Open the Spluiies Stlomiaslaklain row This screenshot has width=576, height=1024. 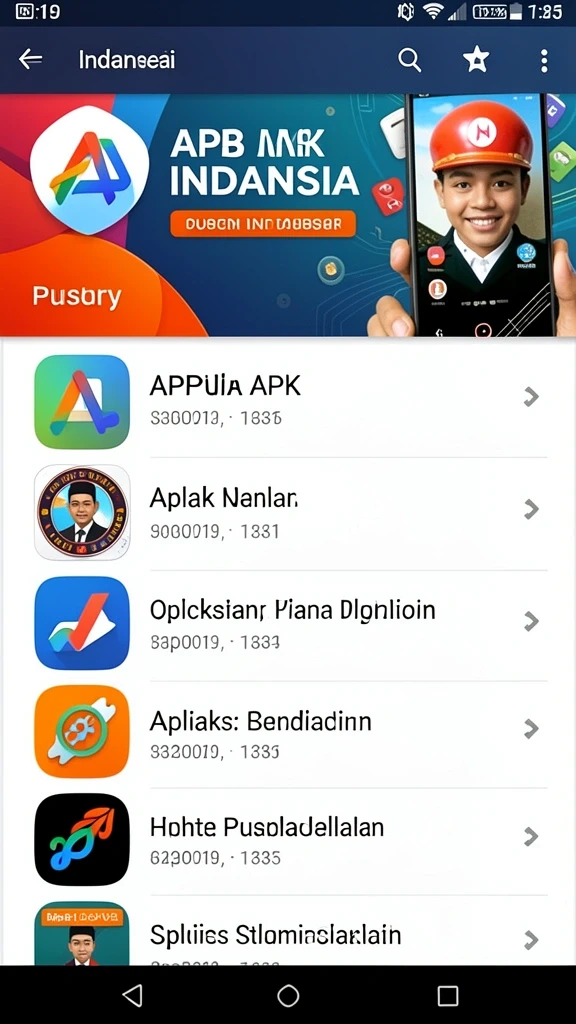288,931
